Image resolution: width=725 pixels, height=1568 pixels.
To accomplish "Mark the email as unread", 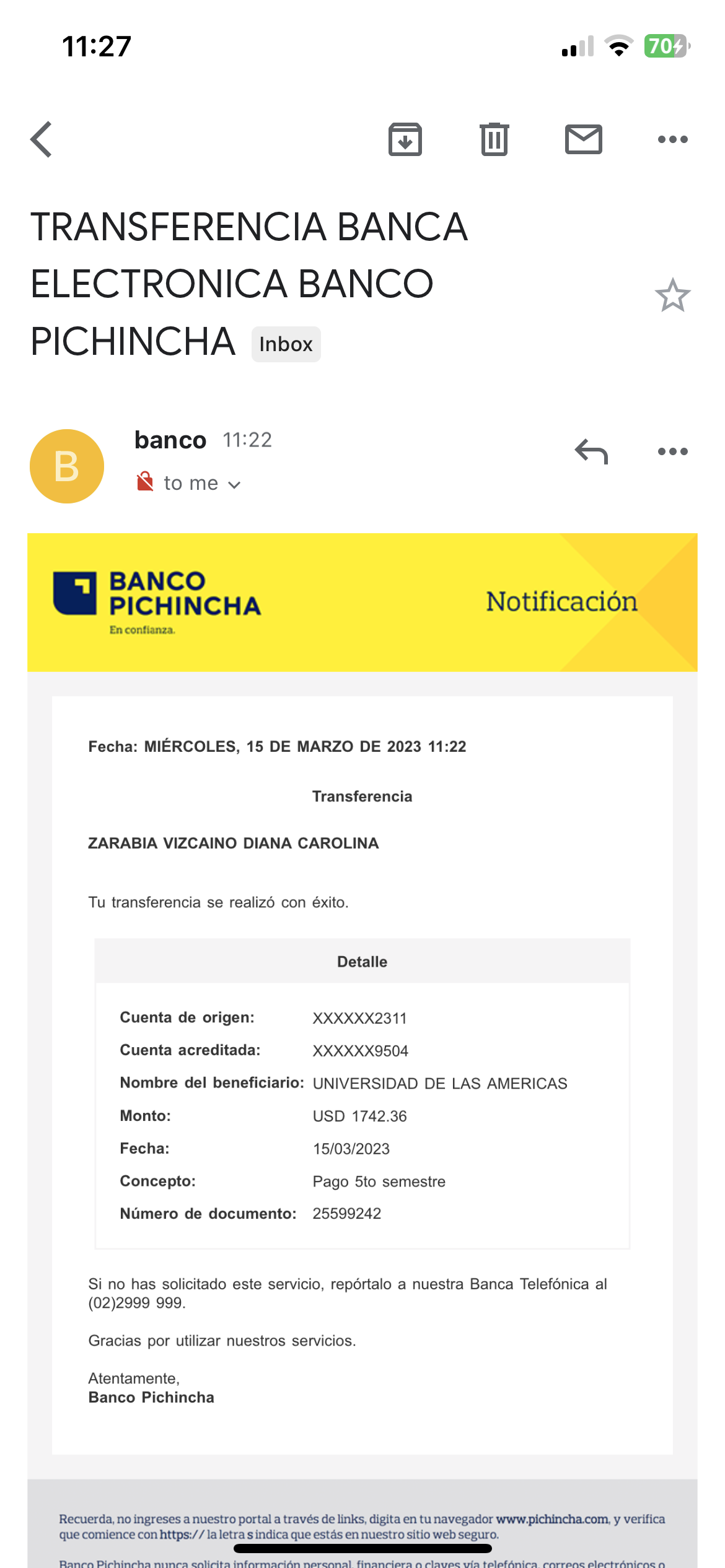I will (x=583, y=139).
